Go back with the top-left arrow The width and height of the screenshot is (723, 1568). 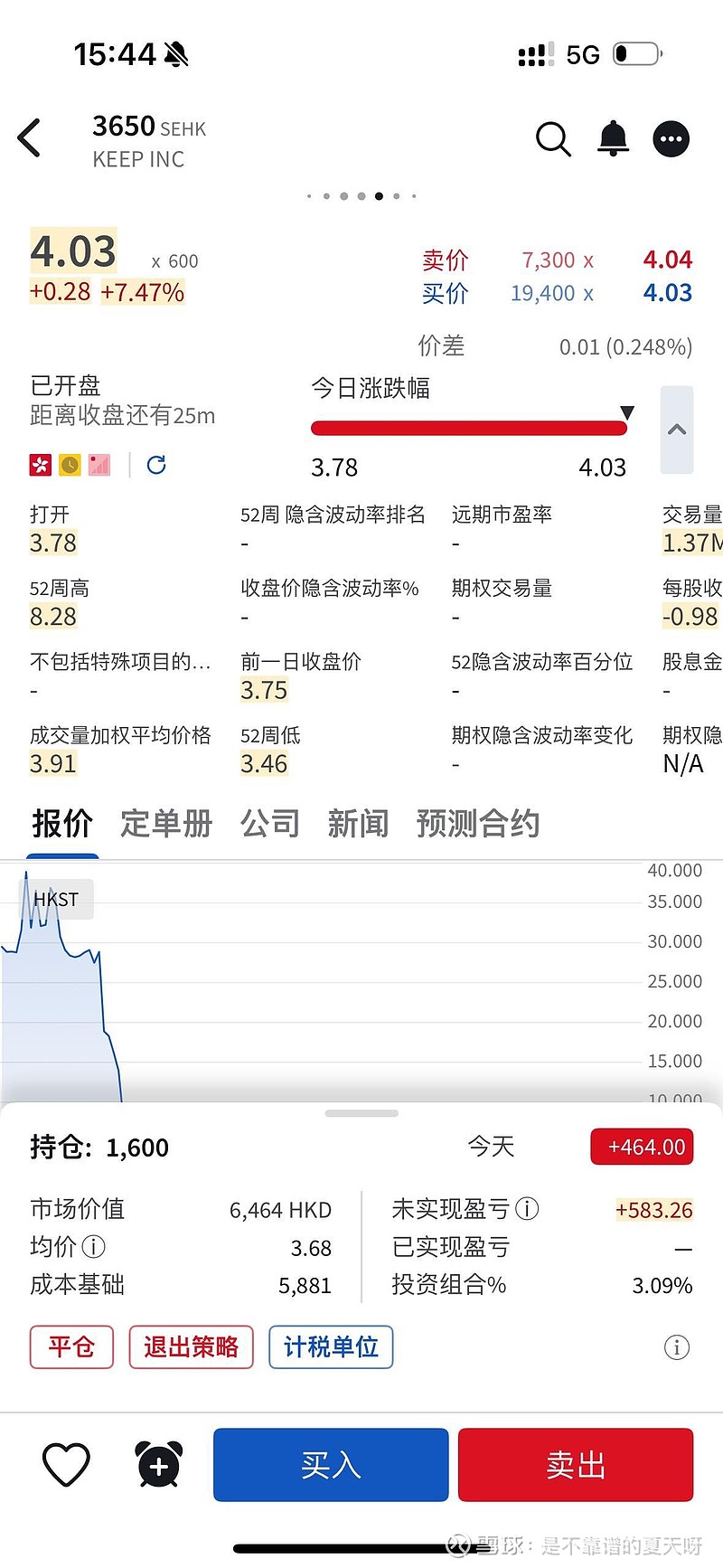(x=30, y=138)
